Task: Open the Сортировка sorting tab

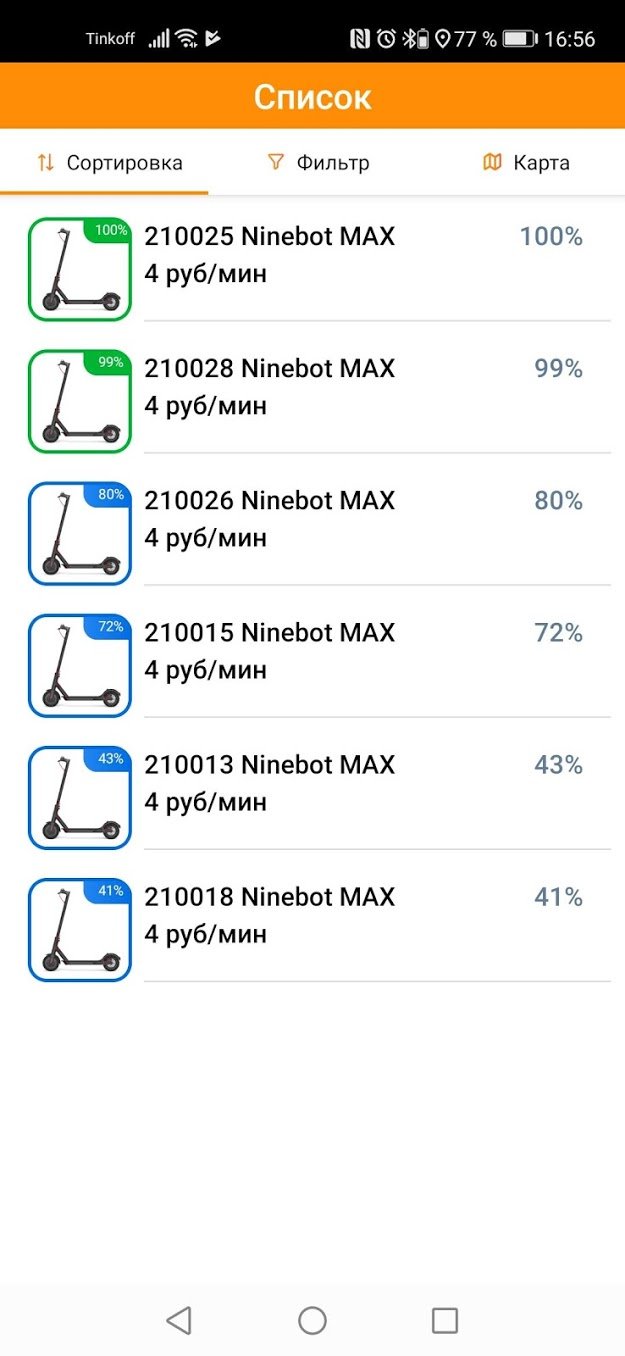Action: pos(109,163)
